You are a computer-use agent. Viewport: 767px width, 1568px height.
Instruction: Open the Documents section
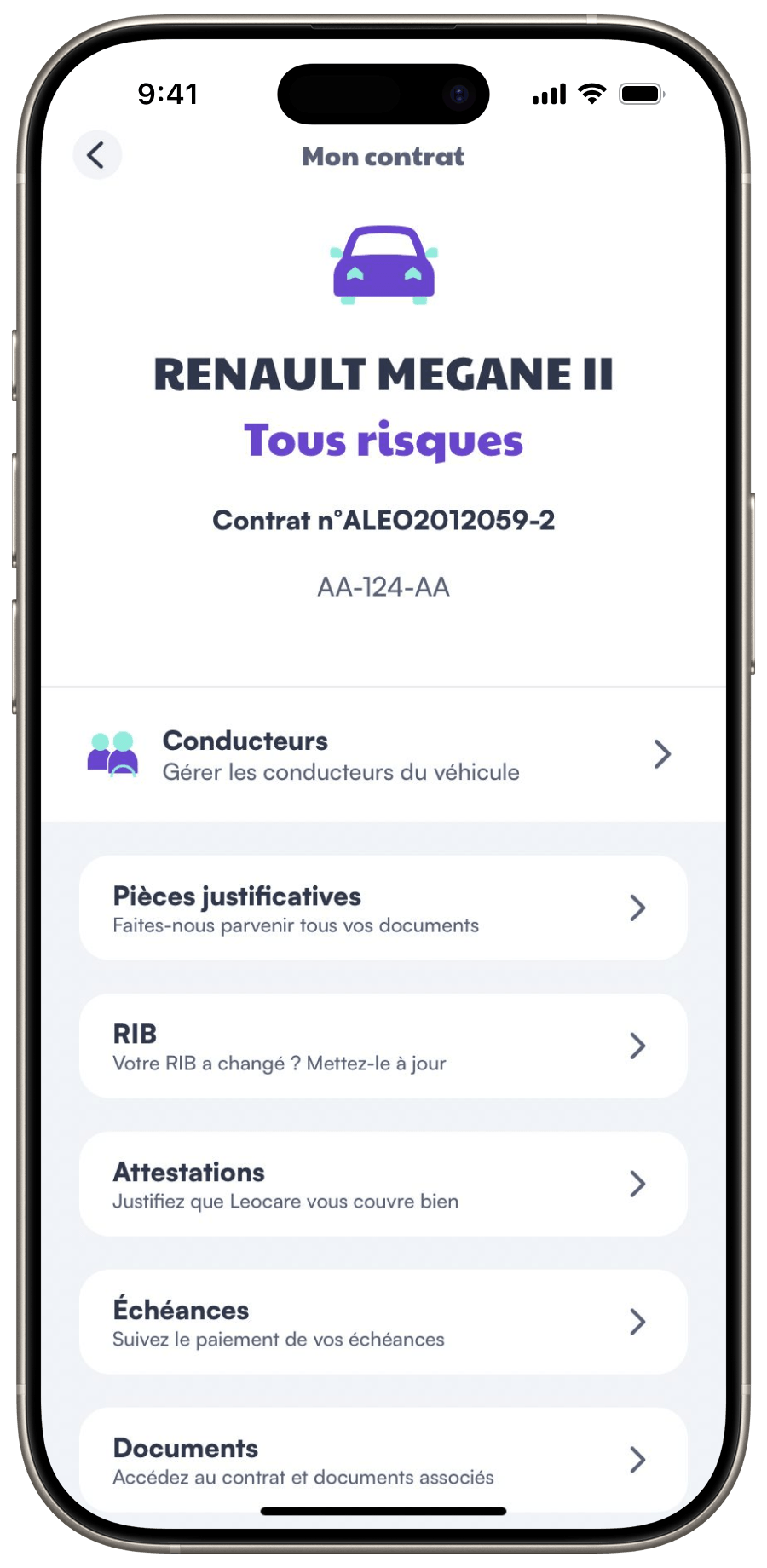point(383,1459)
